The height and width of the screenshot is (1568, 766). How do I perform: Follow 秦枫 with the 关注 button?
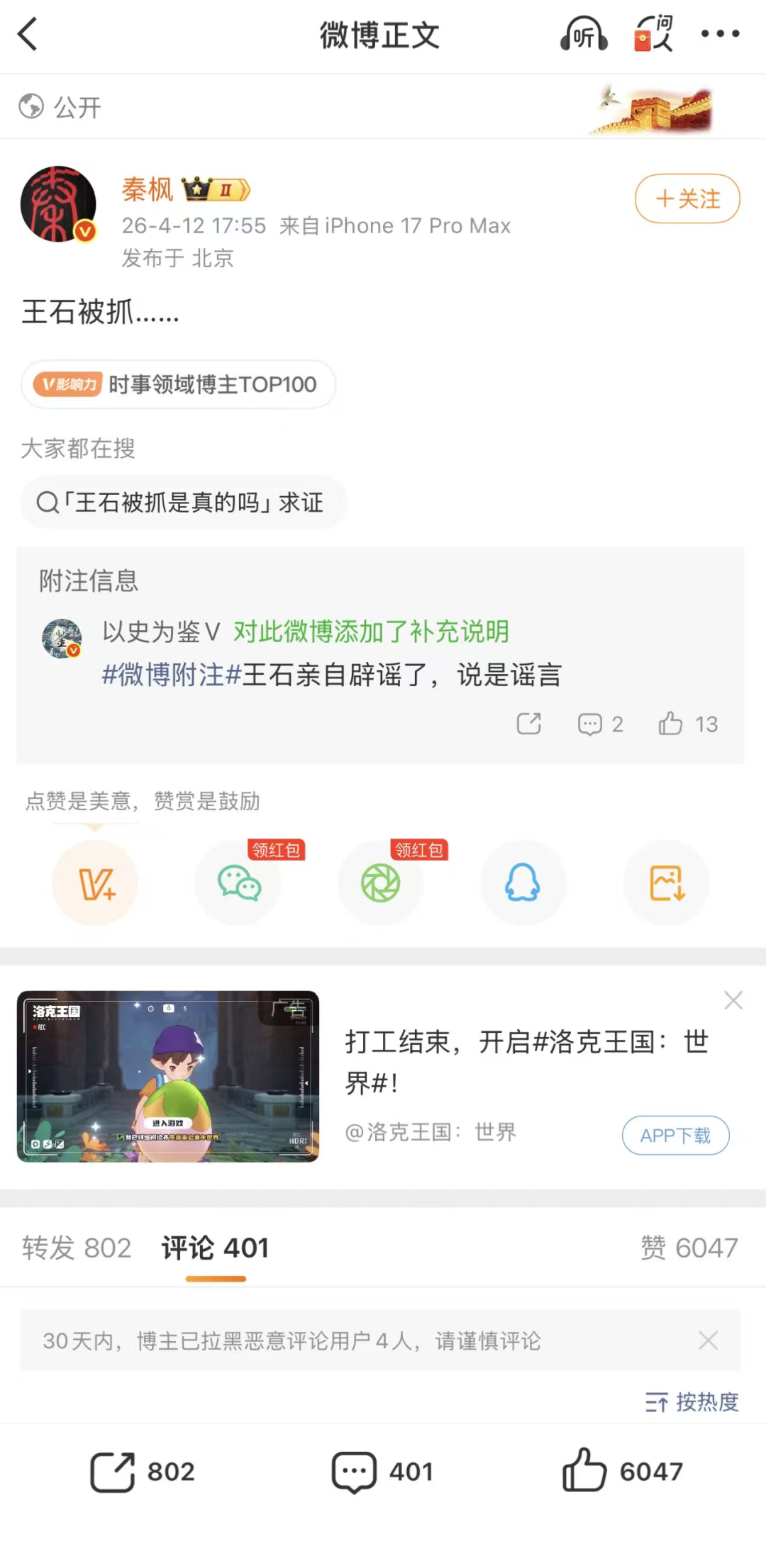(x=687, y=198)
